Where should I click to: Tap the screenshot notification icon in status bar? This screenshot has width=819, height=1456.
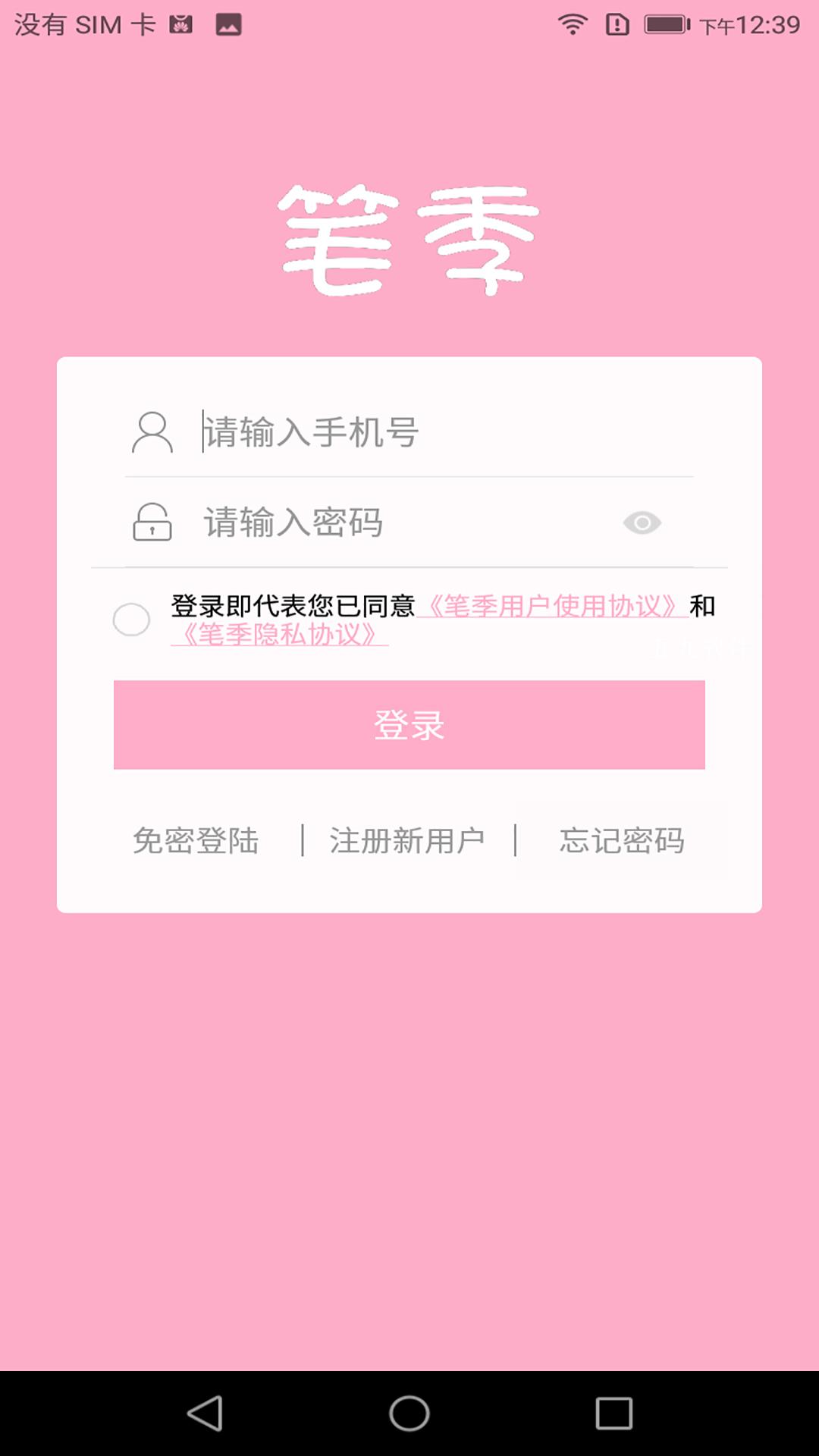pyautogui.click(x=227, y=23)
